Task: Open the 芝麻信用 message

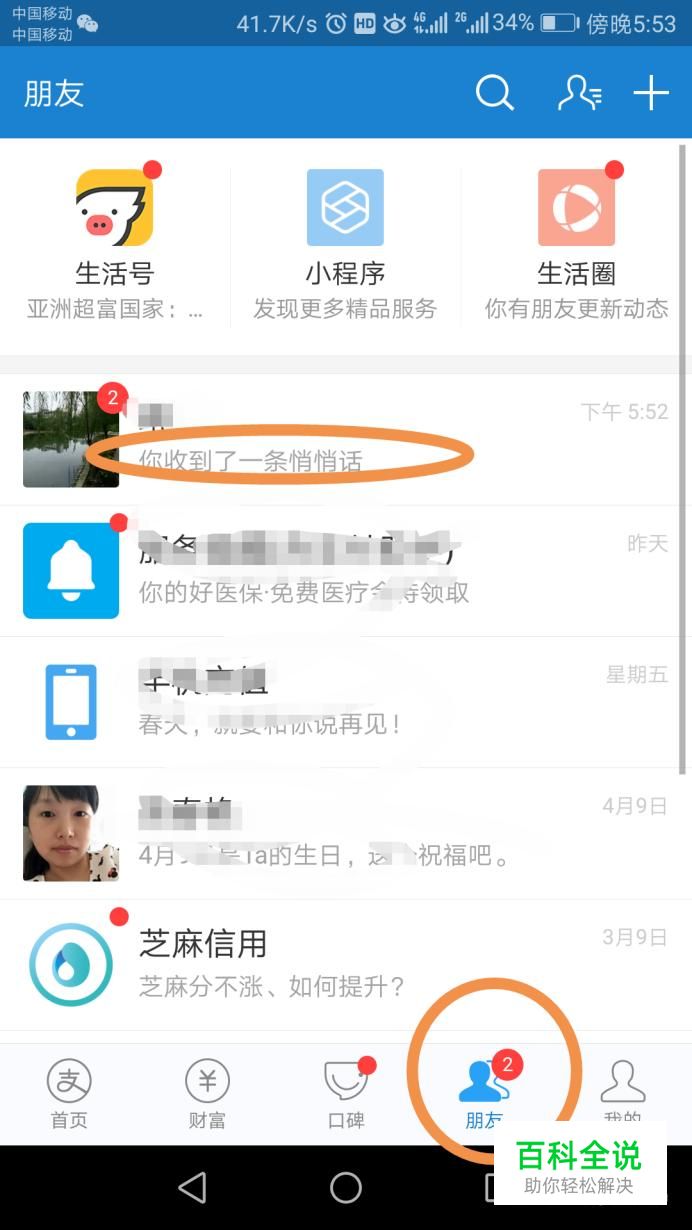Action: (x=346, y=964)
